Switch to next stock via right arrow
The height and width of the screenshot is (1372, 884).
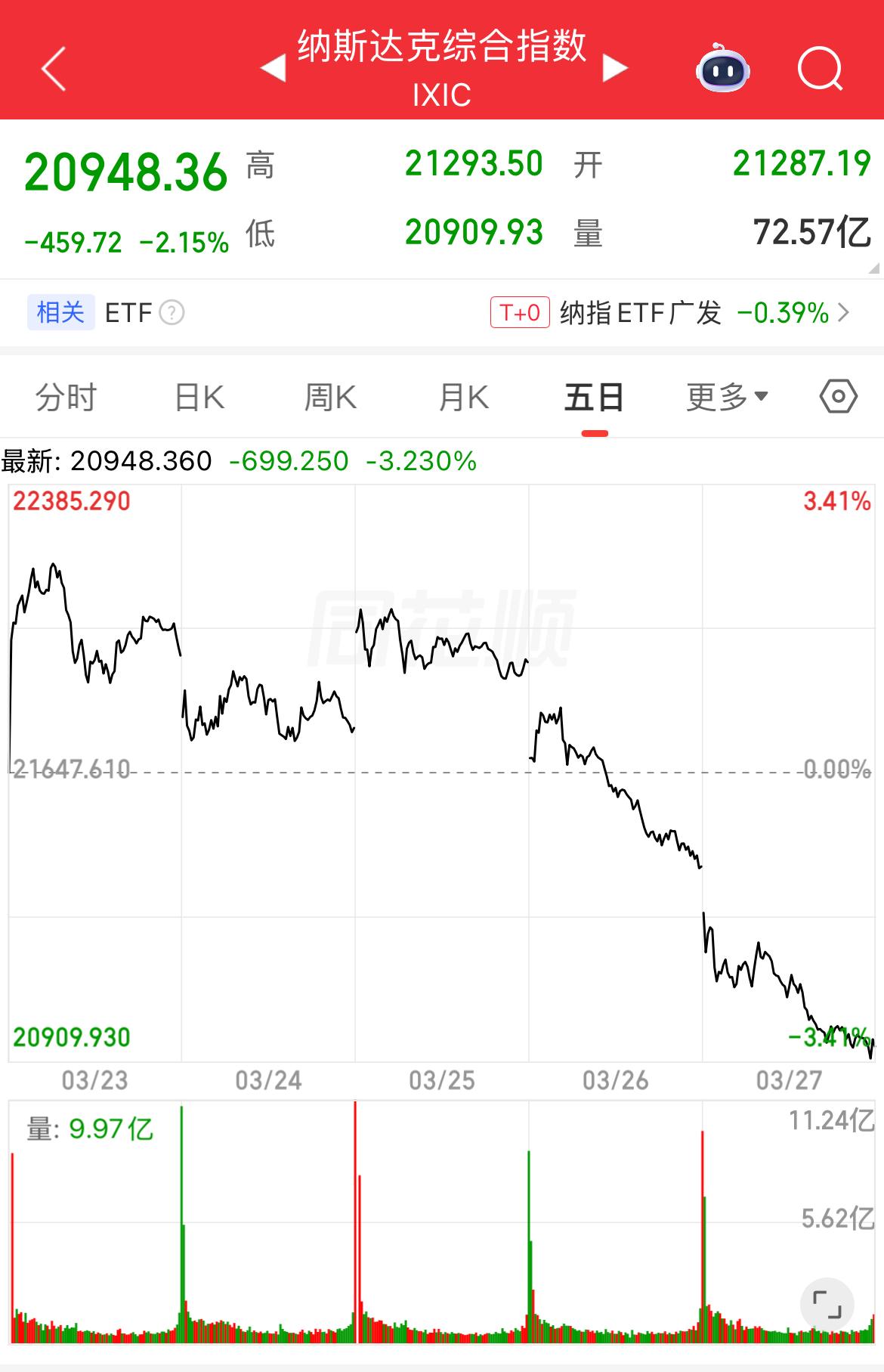tap(613, 67)
